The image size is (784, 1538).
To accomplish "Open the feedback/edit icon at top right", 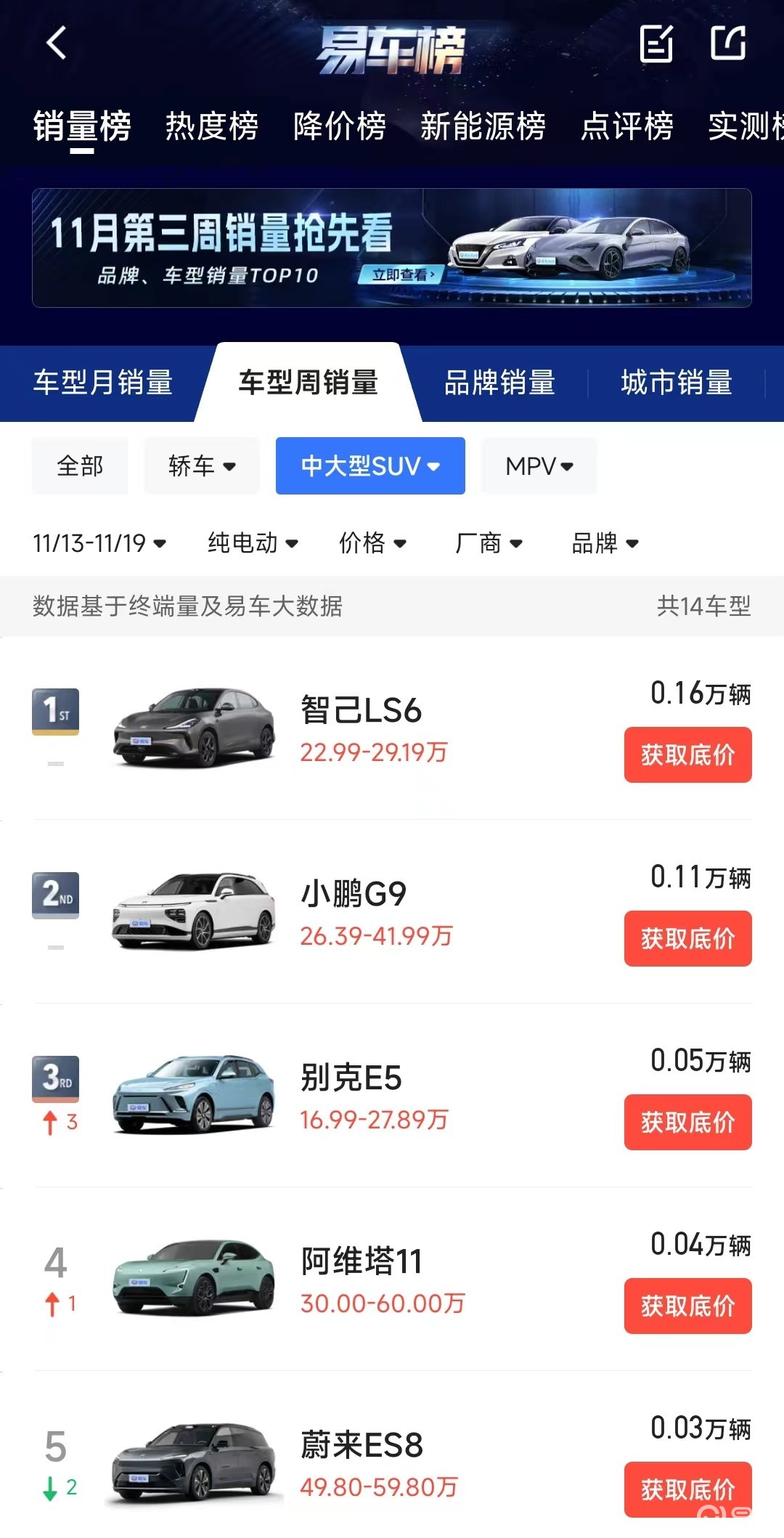I will pyautogui.click(x=657, y=45).
